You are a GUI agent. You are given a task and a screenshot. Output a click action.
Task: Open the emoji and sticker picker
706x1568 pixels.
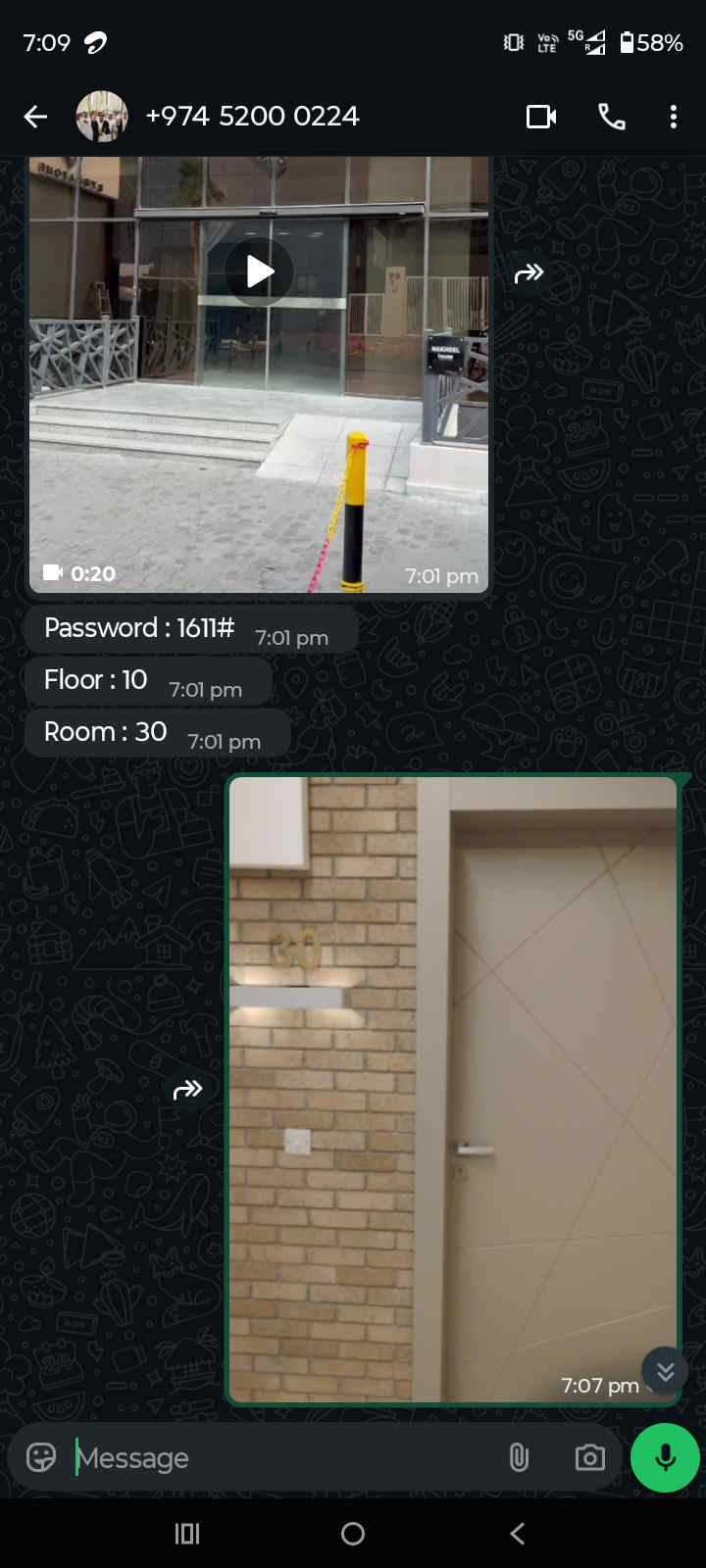41,1457
